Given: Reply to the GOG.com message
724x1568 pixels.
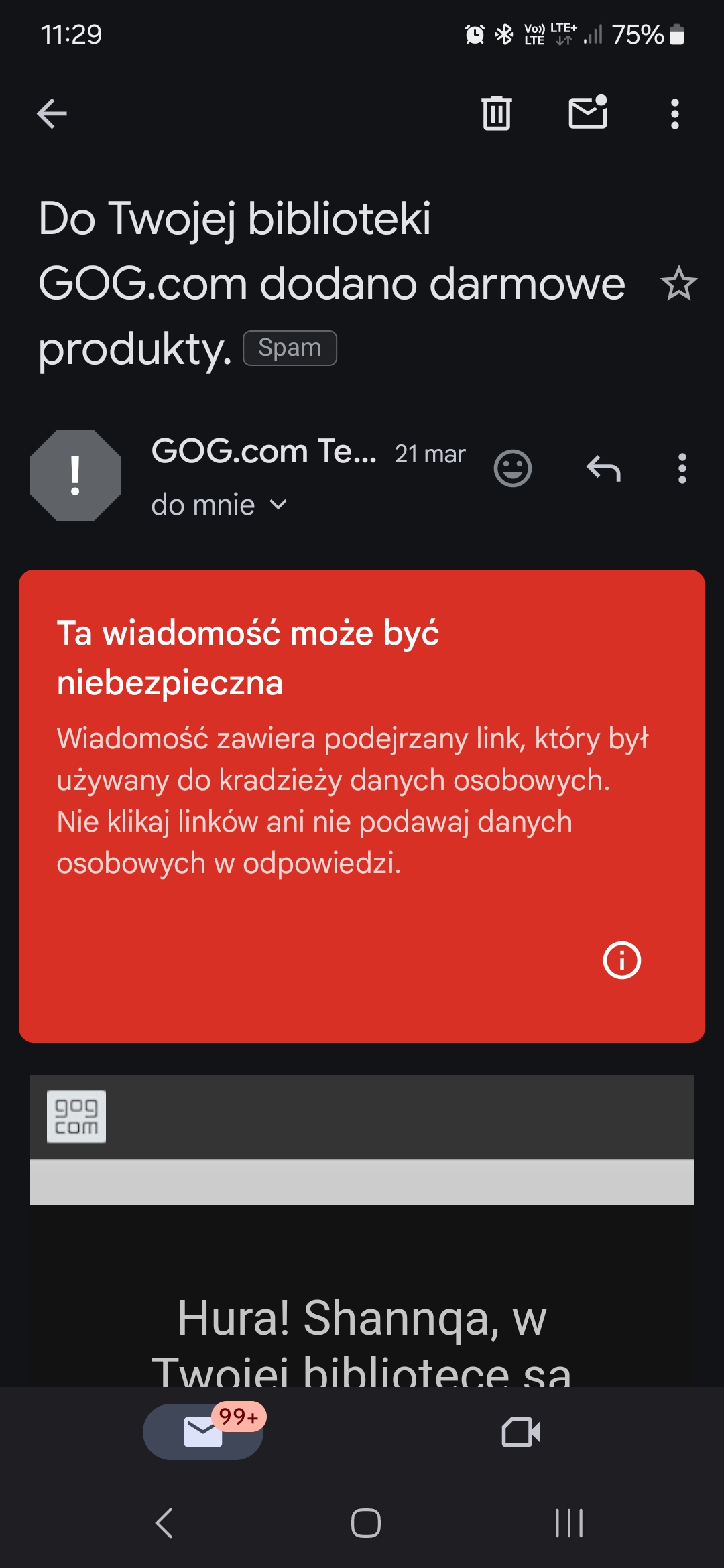Looking at the screenshot, I should pyautogui.click(x=603, y=468).
